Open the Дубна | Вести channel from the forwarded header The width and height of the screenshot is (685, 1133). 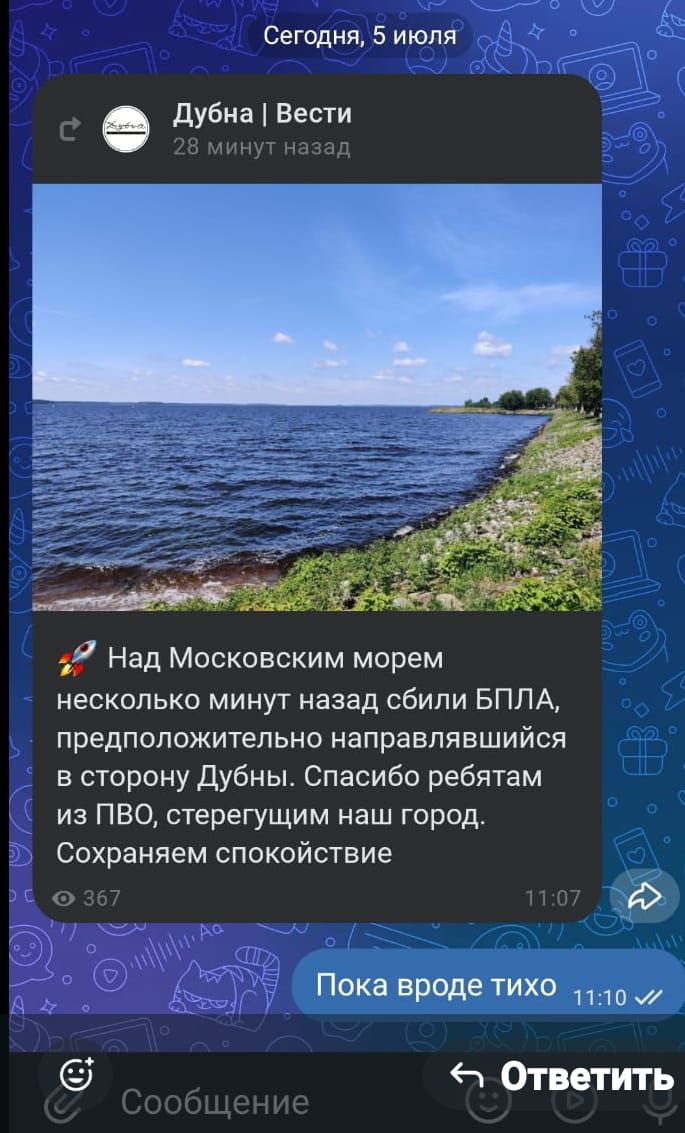pyautogui.click(x=262, y=114)
